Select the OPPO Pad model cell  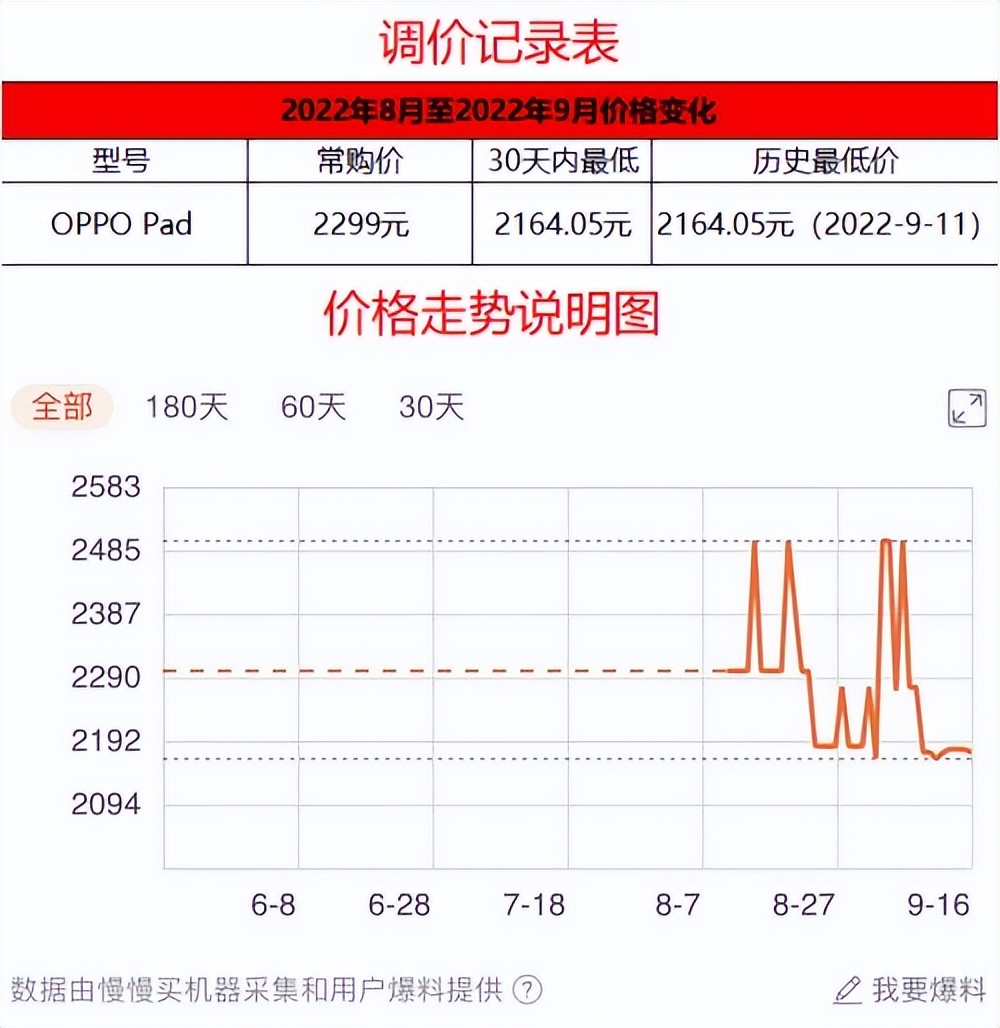click(x=121, y=224)
